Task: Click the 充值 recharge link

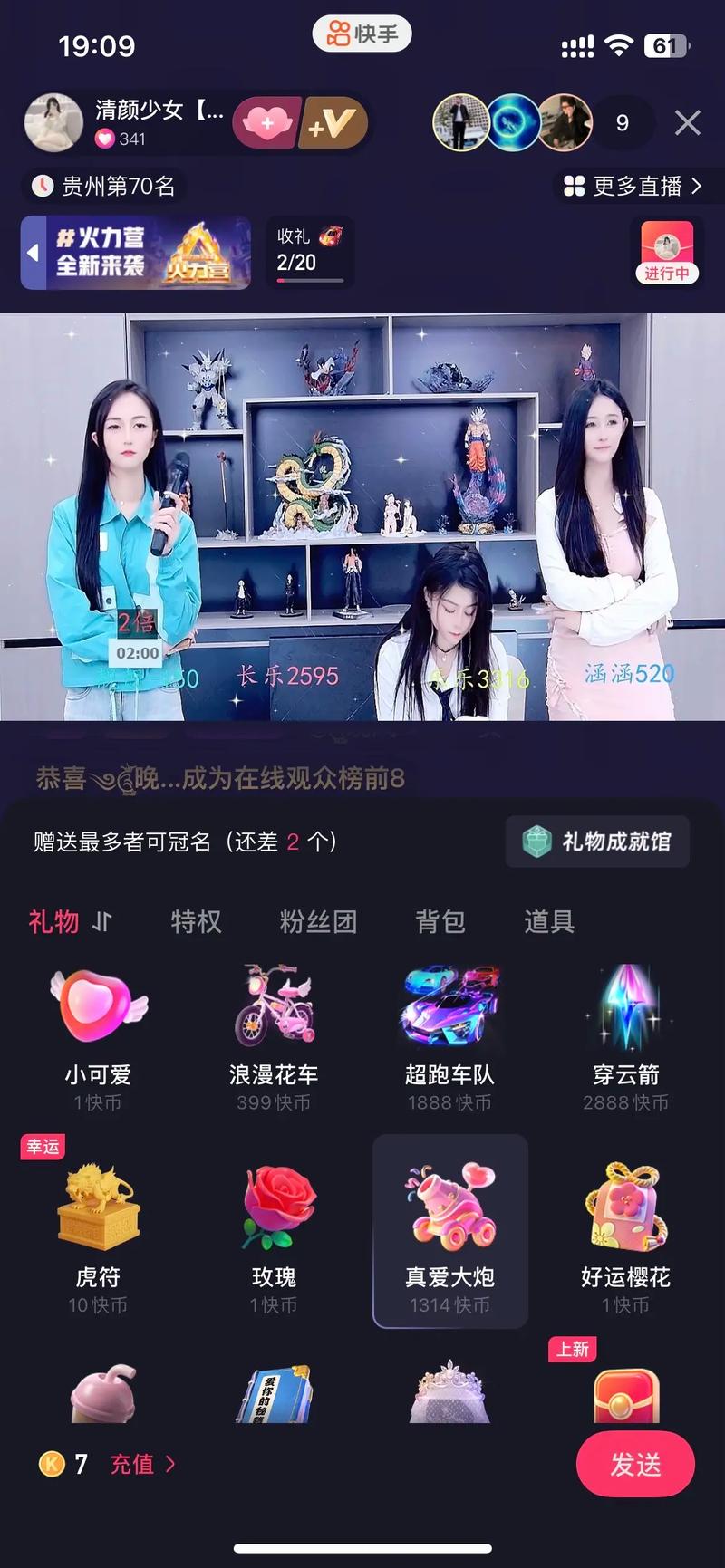Action: point(136,1464)
